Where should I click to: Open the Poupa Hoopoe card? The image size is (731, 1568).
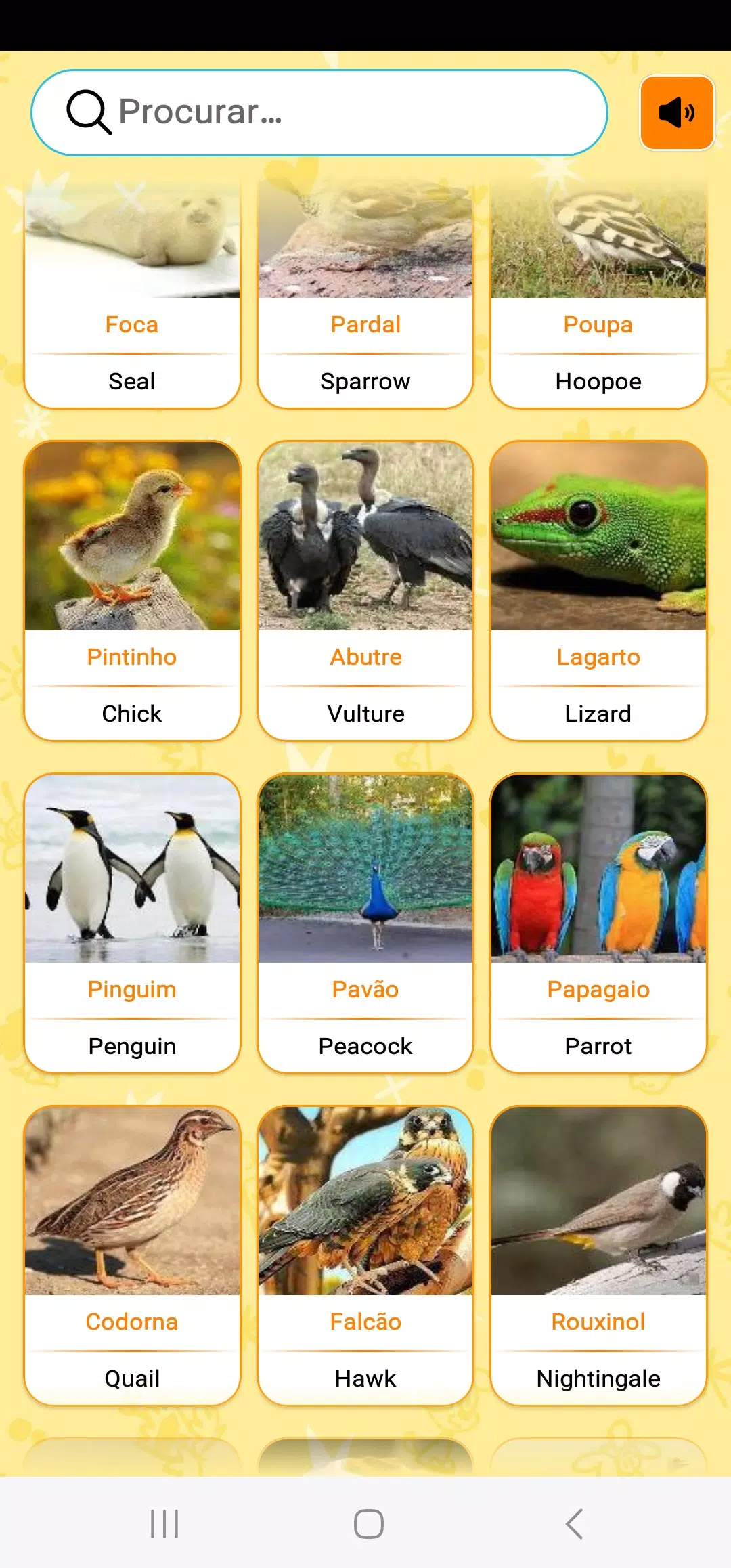click(598, 298)
